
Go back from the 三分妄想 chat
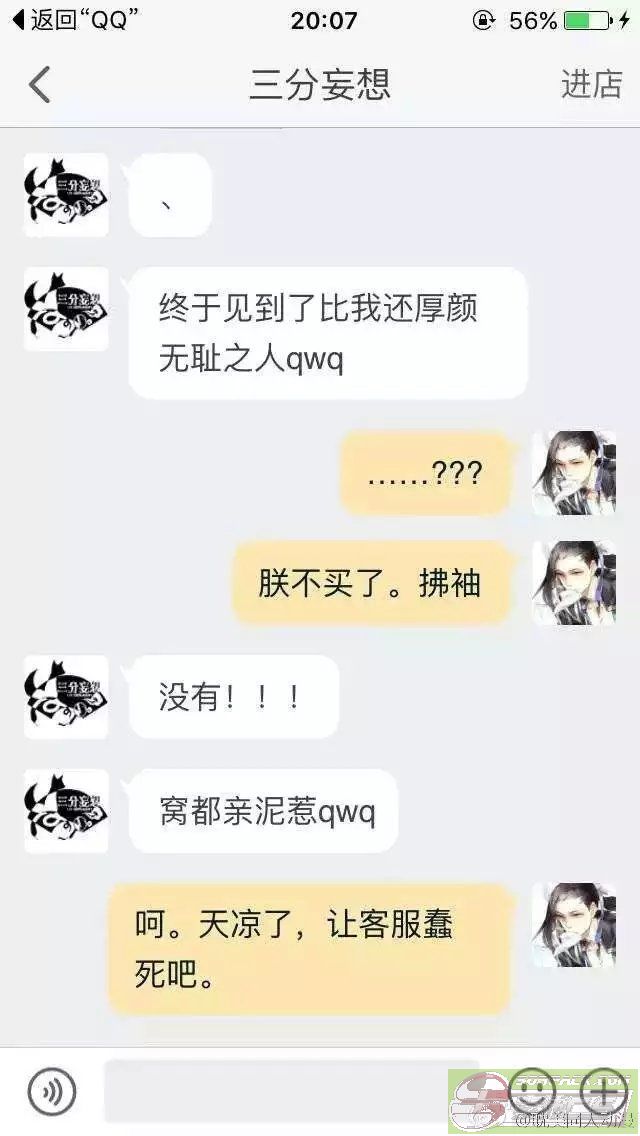40,85
